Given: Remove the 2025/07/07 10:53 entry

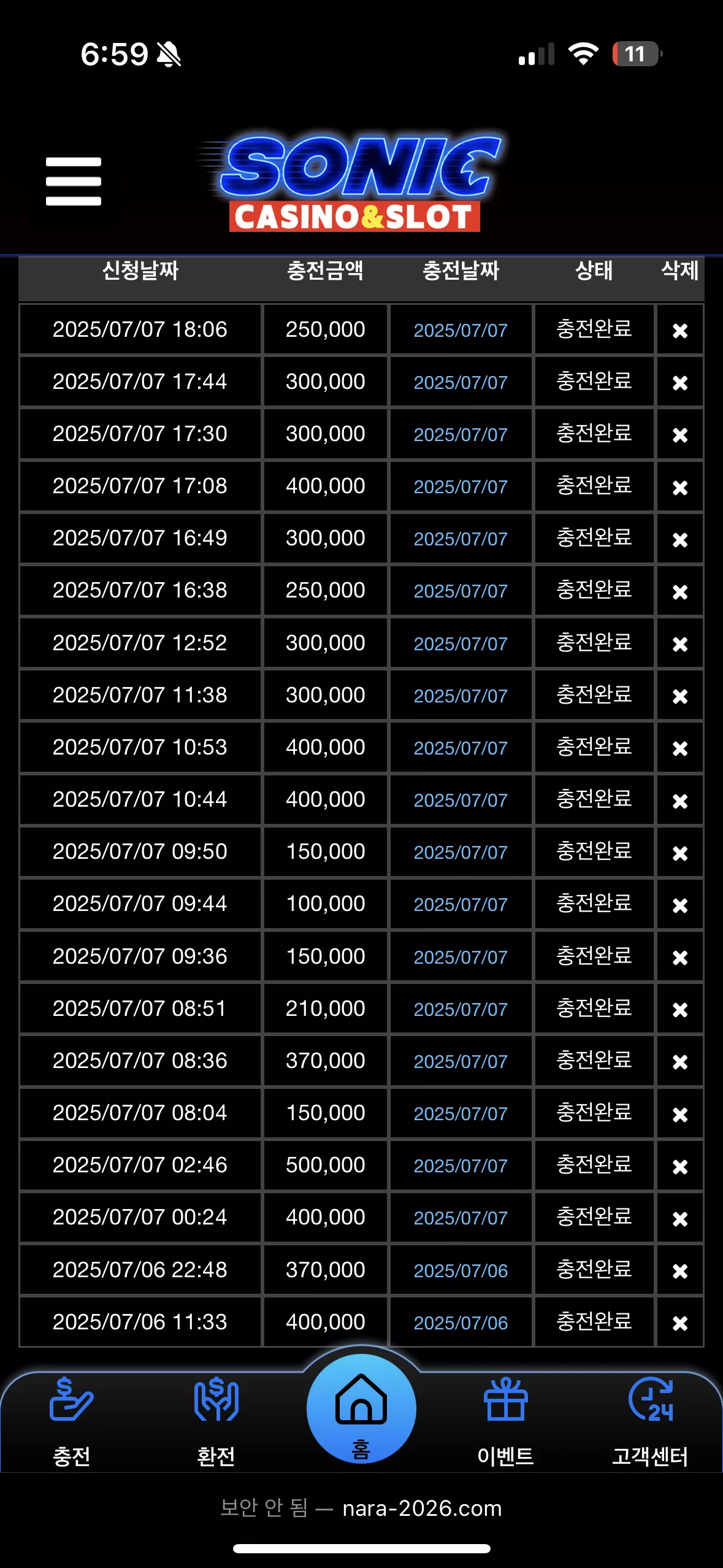Looking at the screenshot, I should click(679, 748).
